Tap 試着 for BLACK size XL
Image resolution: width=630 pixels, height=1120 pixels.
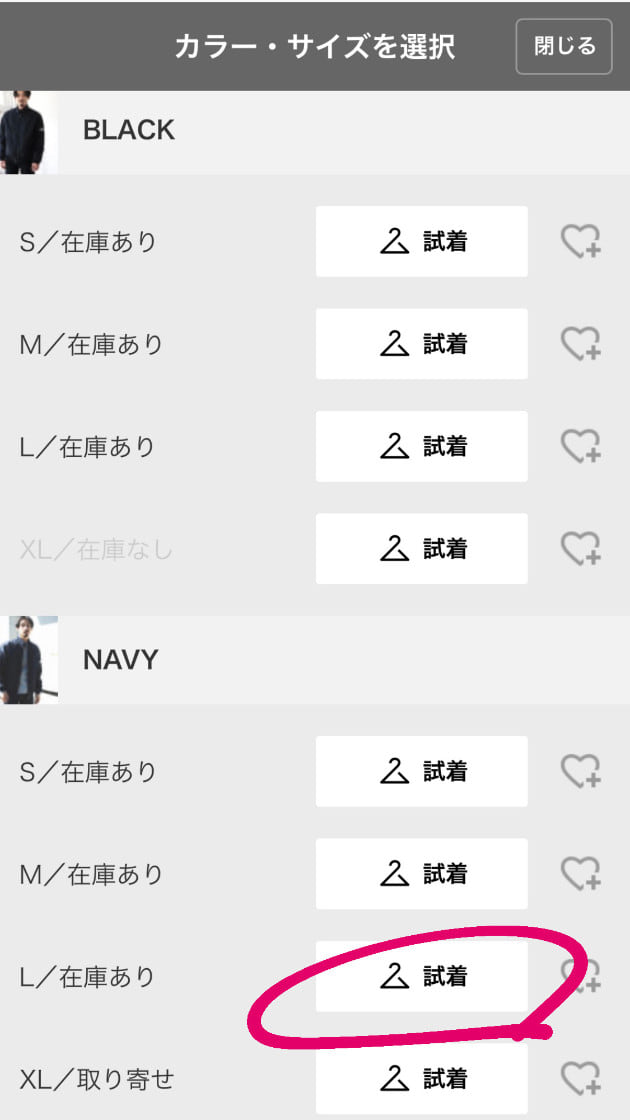click(x=421, y=549)
